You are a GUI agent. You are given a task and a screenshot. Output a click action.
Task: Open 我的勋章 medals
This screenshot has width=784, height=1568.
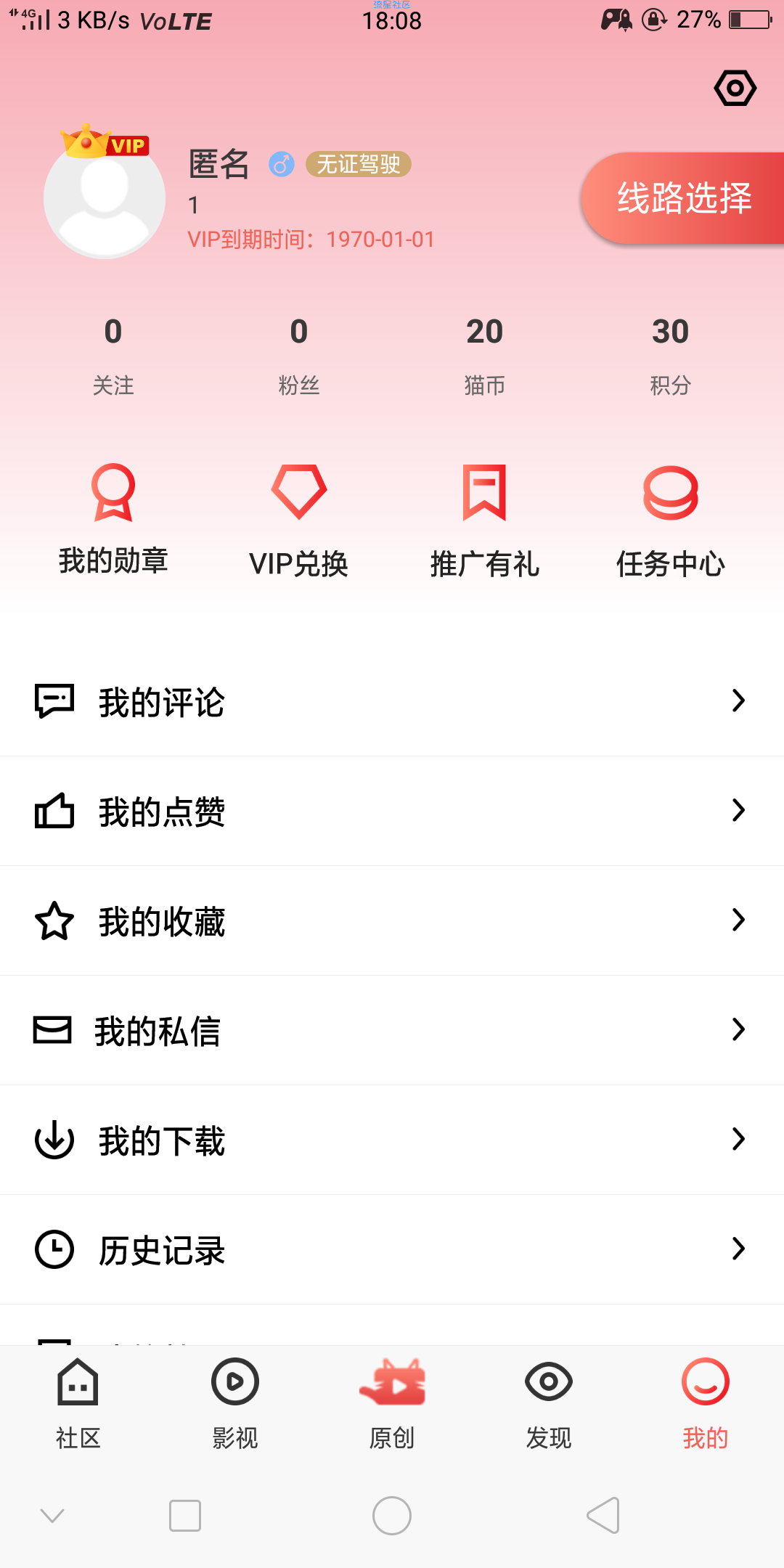[x=113, y=520]
